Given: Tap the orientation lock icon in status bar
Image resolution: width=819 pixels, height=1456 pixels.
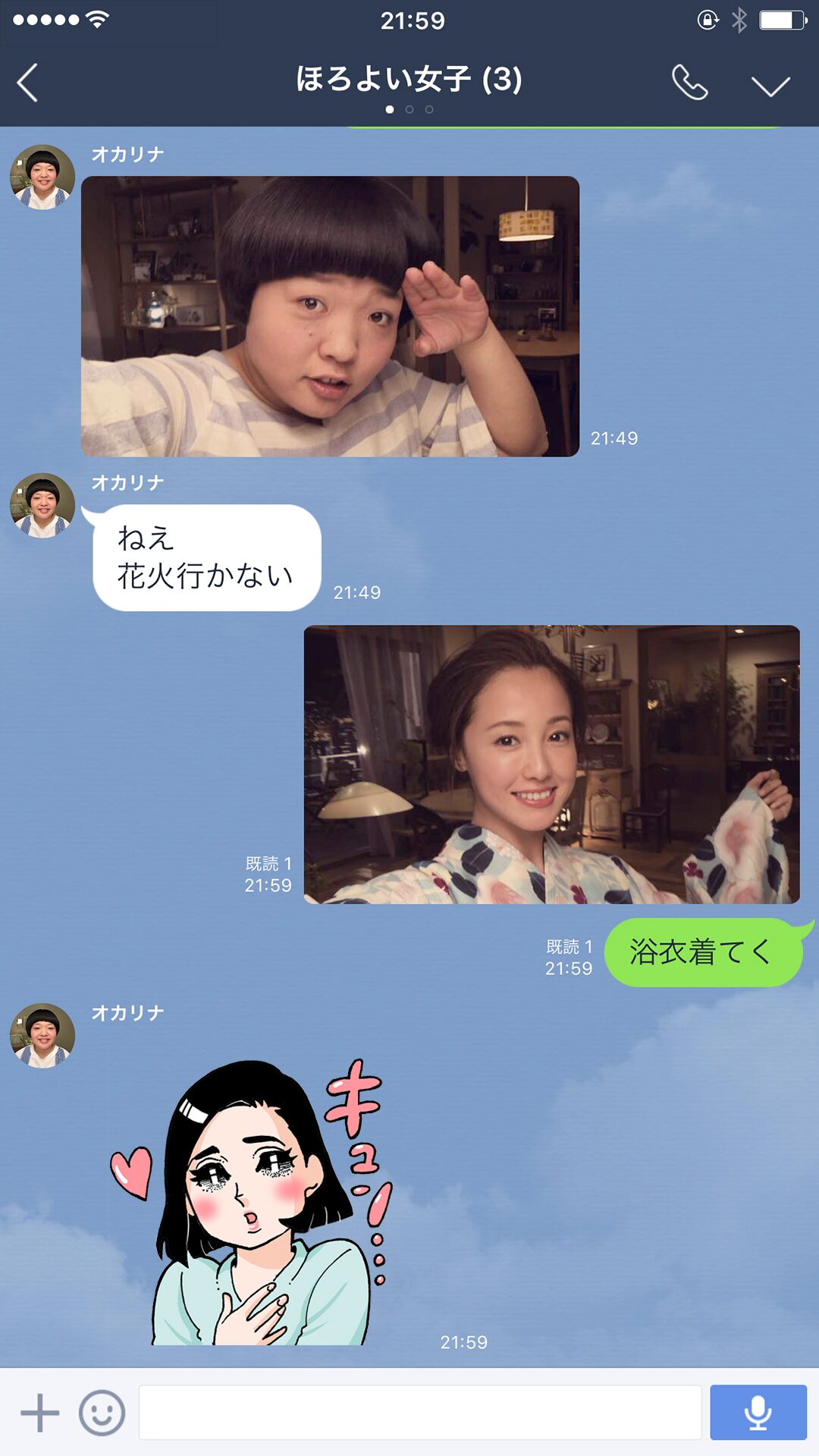Looking at the screenshot, I should coord(707,22).
